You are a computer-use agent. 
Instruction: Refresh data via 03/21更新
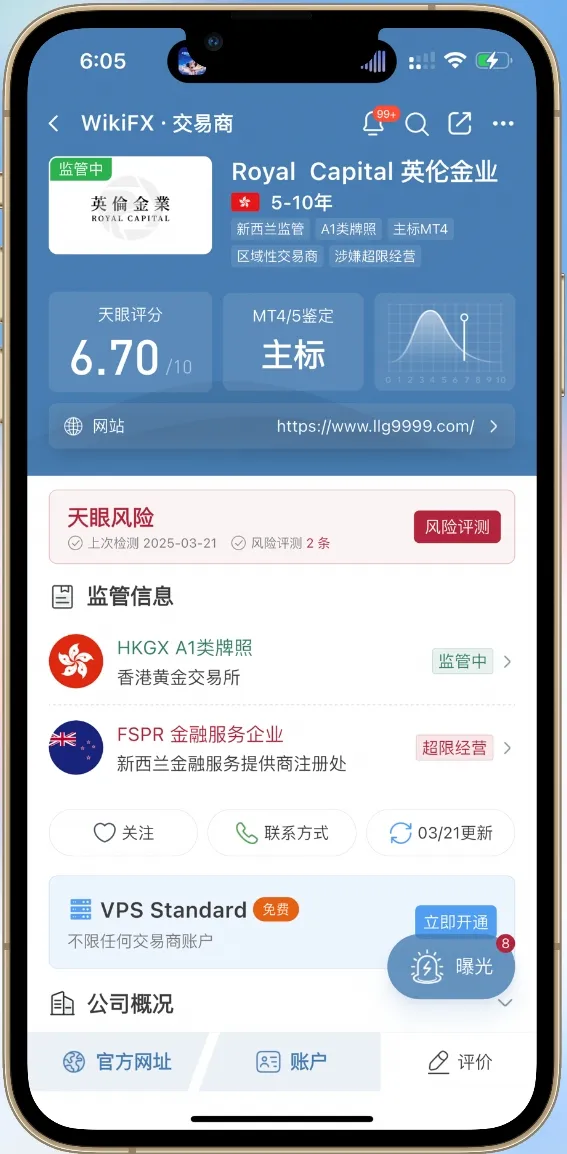[x=440, y=833]
